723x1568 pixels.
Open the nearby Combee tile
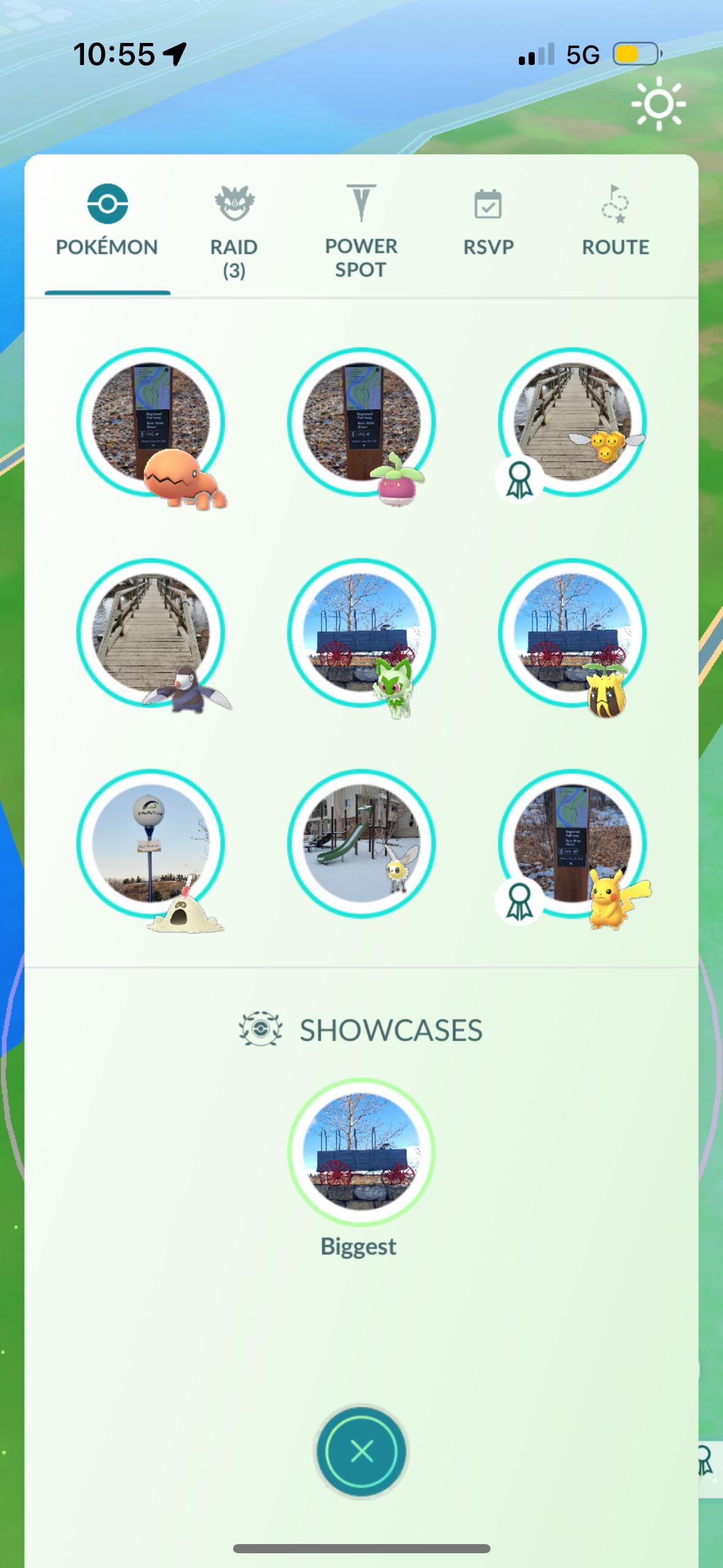click(572, 423)
